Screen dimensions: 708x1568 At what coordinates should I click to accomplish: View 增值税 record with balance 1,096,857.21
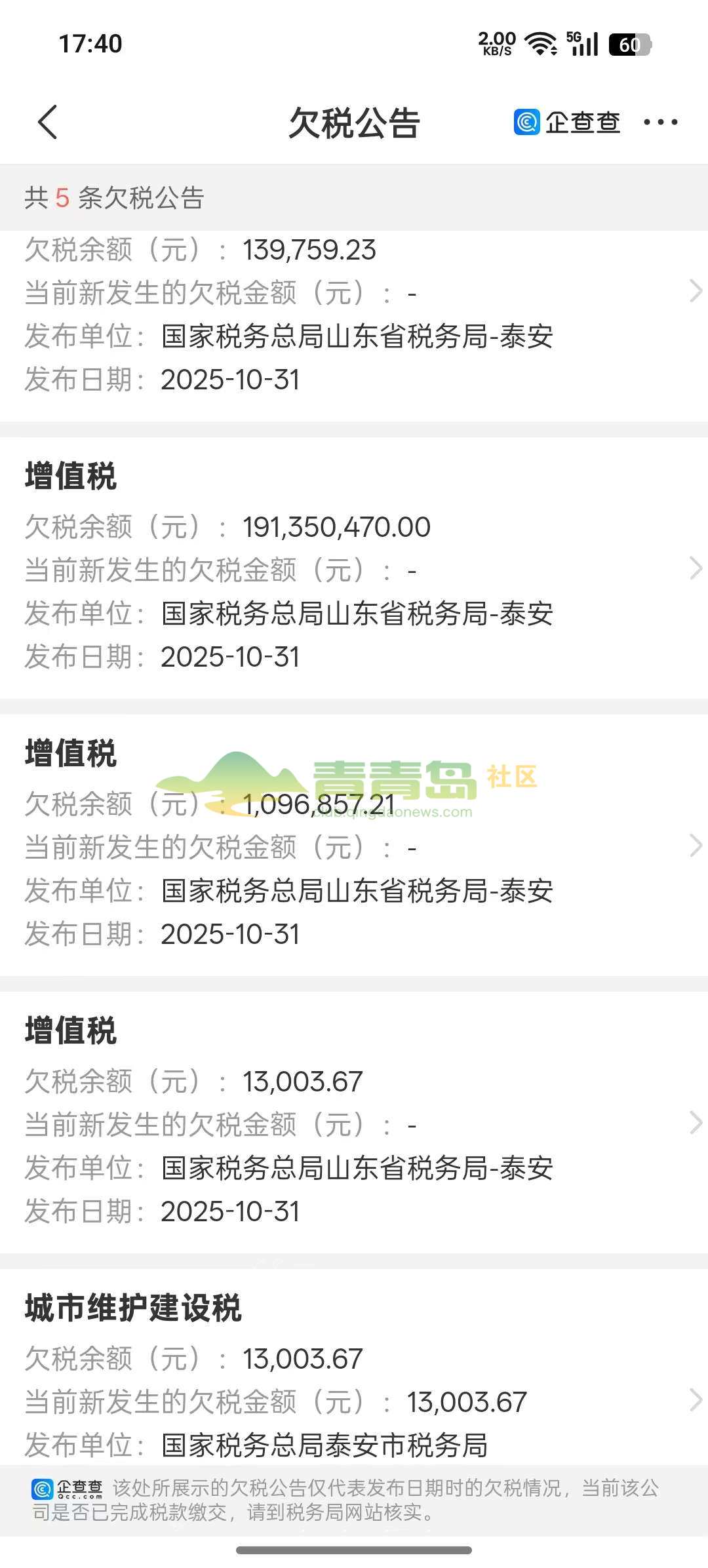click(354, 846)
